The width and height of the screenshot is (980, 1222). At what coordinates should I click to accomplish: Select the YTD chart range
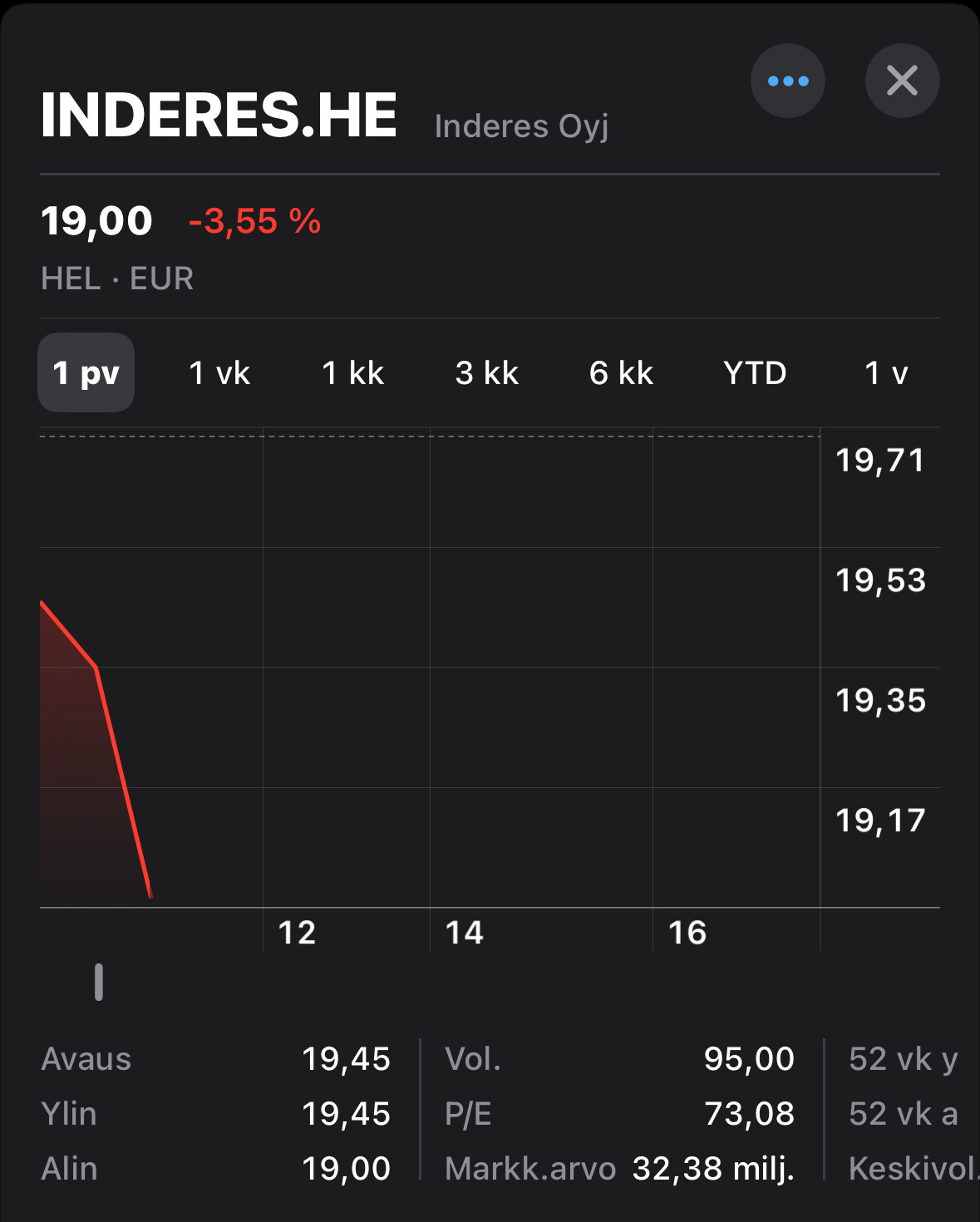(755, 373)
